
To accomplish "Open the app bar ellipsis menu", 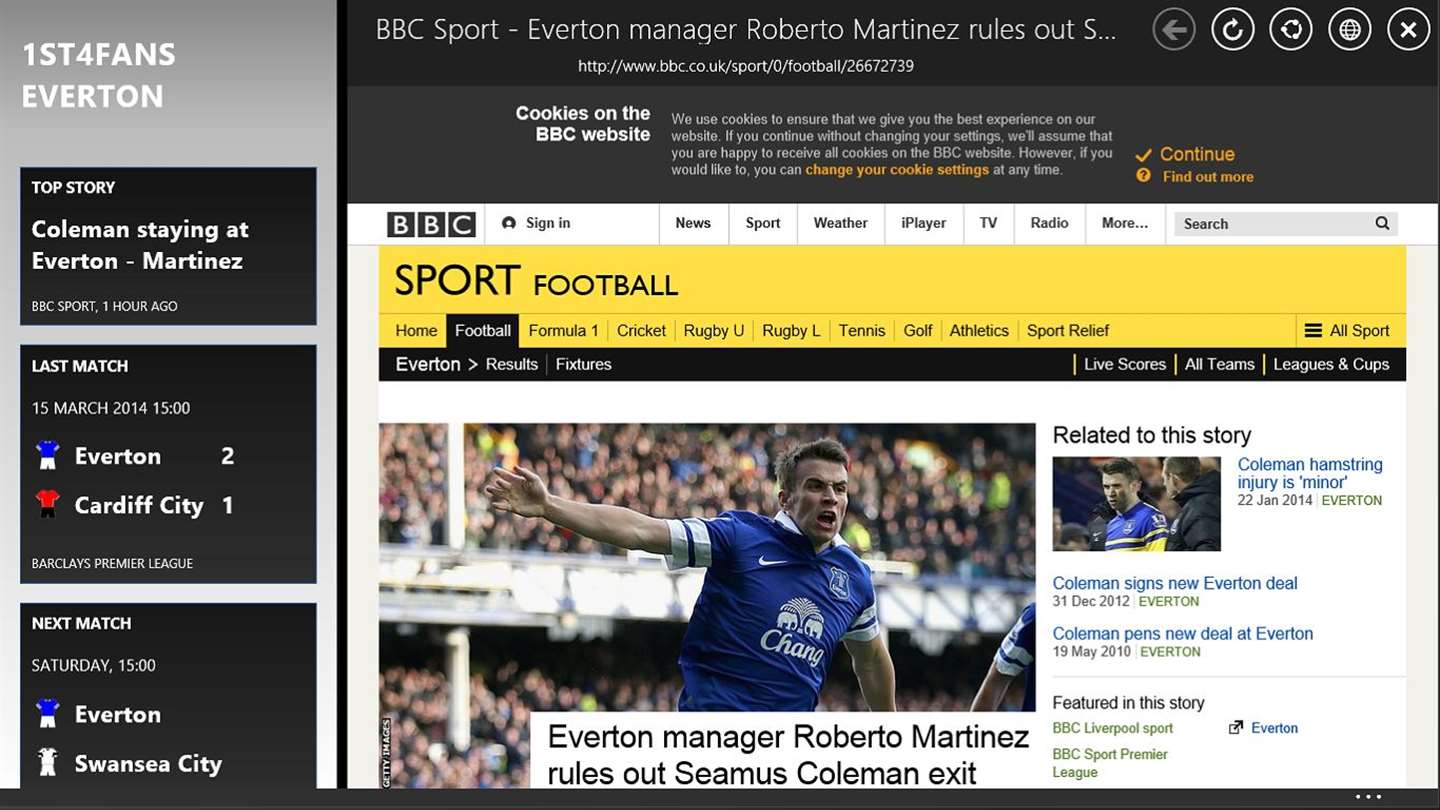I will tap(1368, 797).
